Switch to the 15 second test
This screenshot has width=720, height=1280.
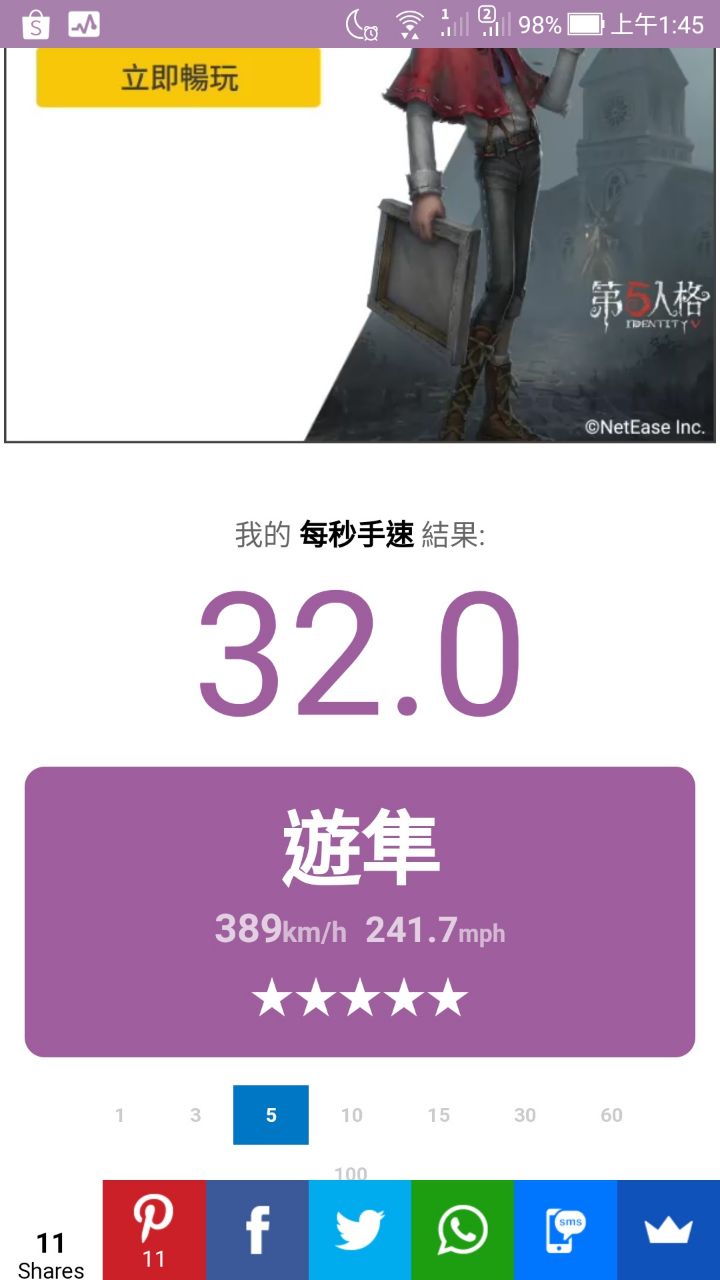(438, 1115)
